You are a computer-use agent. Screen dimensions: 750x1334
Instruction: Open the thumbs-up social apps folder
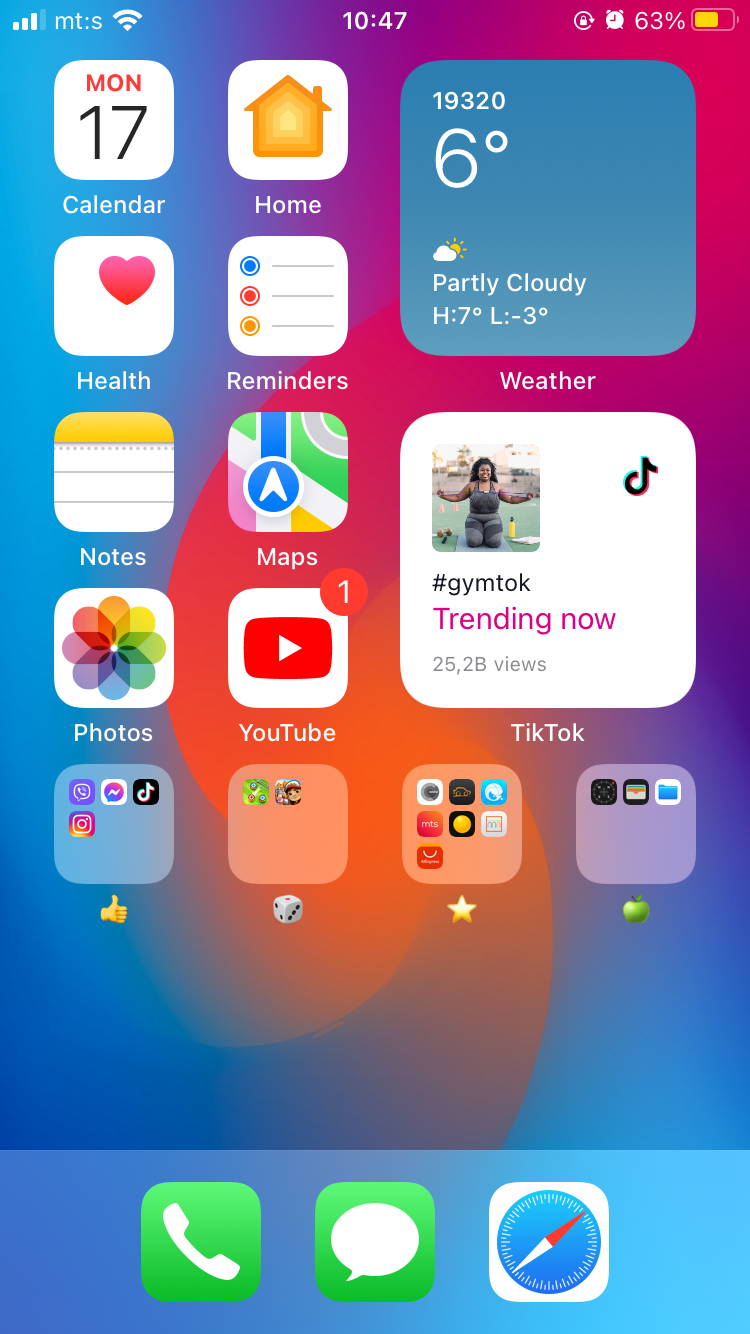coord(114,824)
